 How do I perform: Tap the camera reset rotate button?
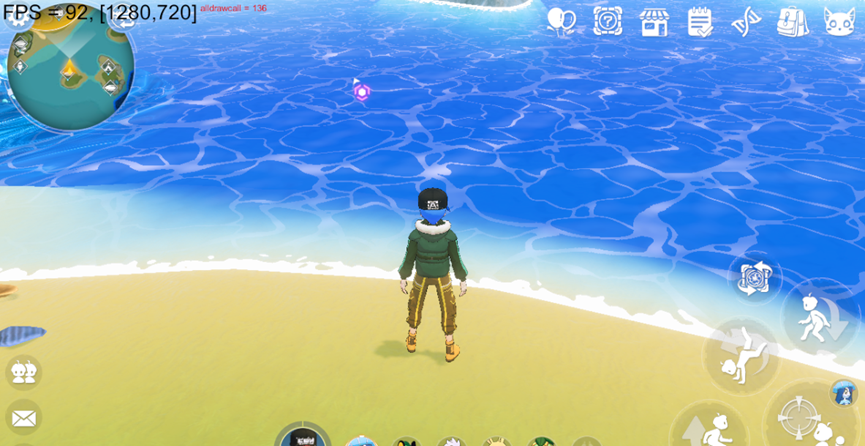pyautogui.click(x=754, y=278)
